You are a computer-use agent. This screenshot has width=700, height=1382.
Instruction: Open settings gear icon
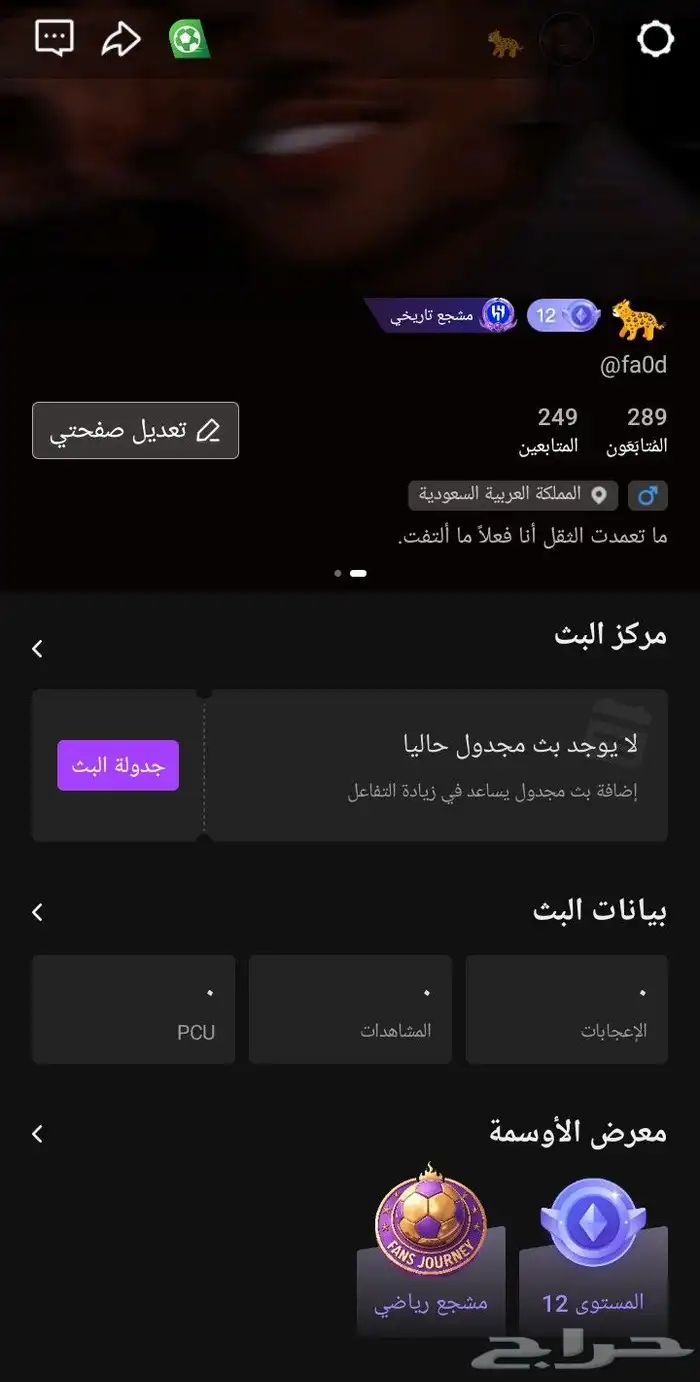point(655,40)
